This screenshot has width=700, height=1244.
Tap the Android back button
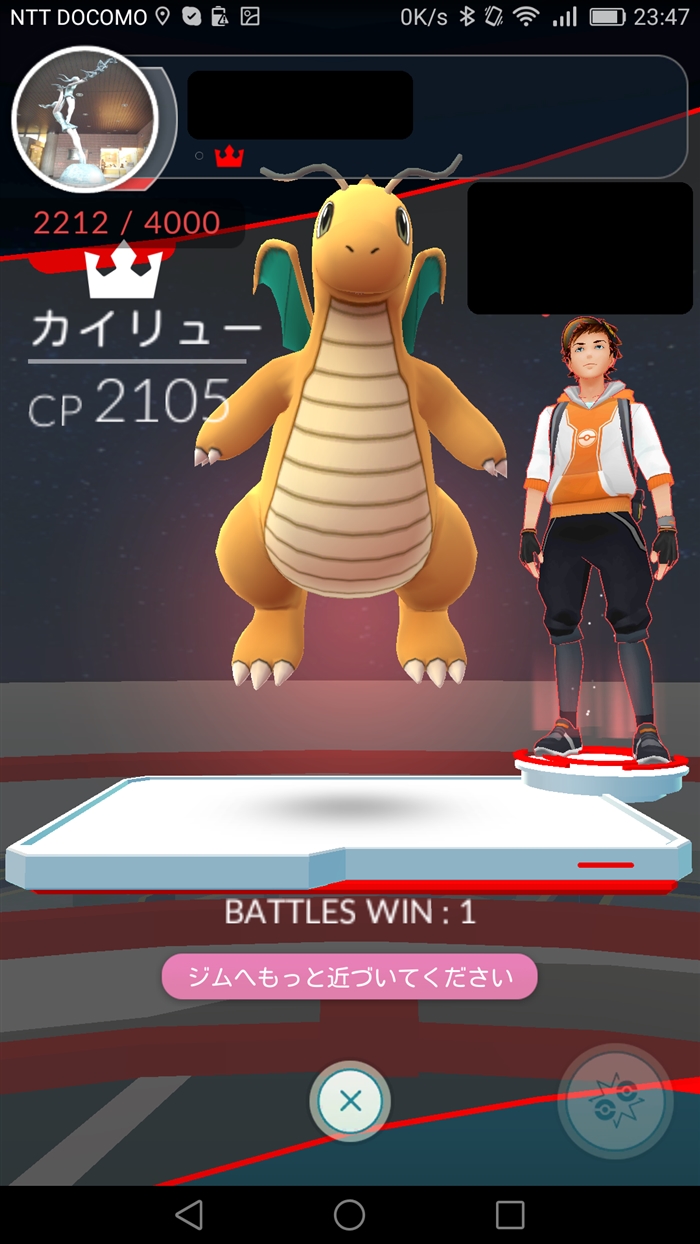189,1215
